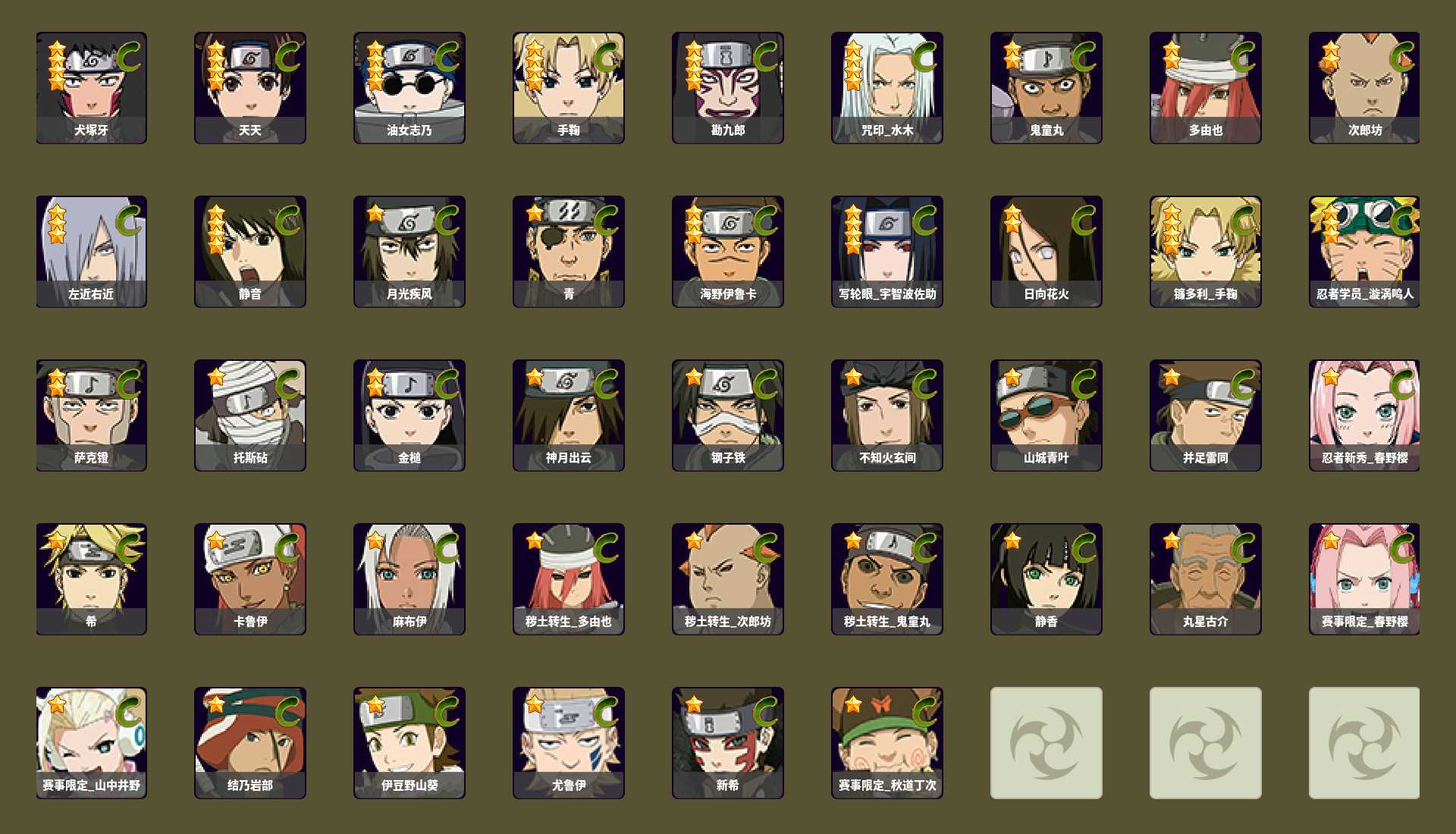
Task: Select the 忍者学员_漩涡鸣人 card
Action: [1365, 251]
